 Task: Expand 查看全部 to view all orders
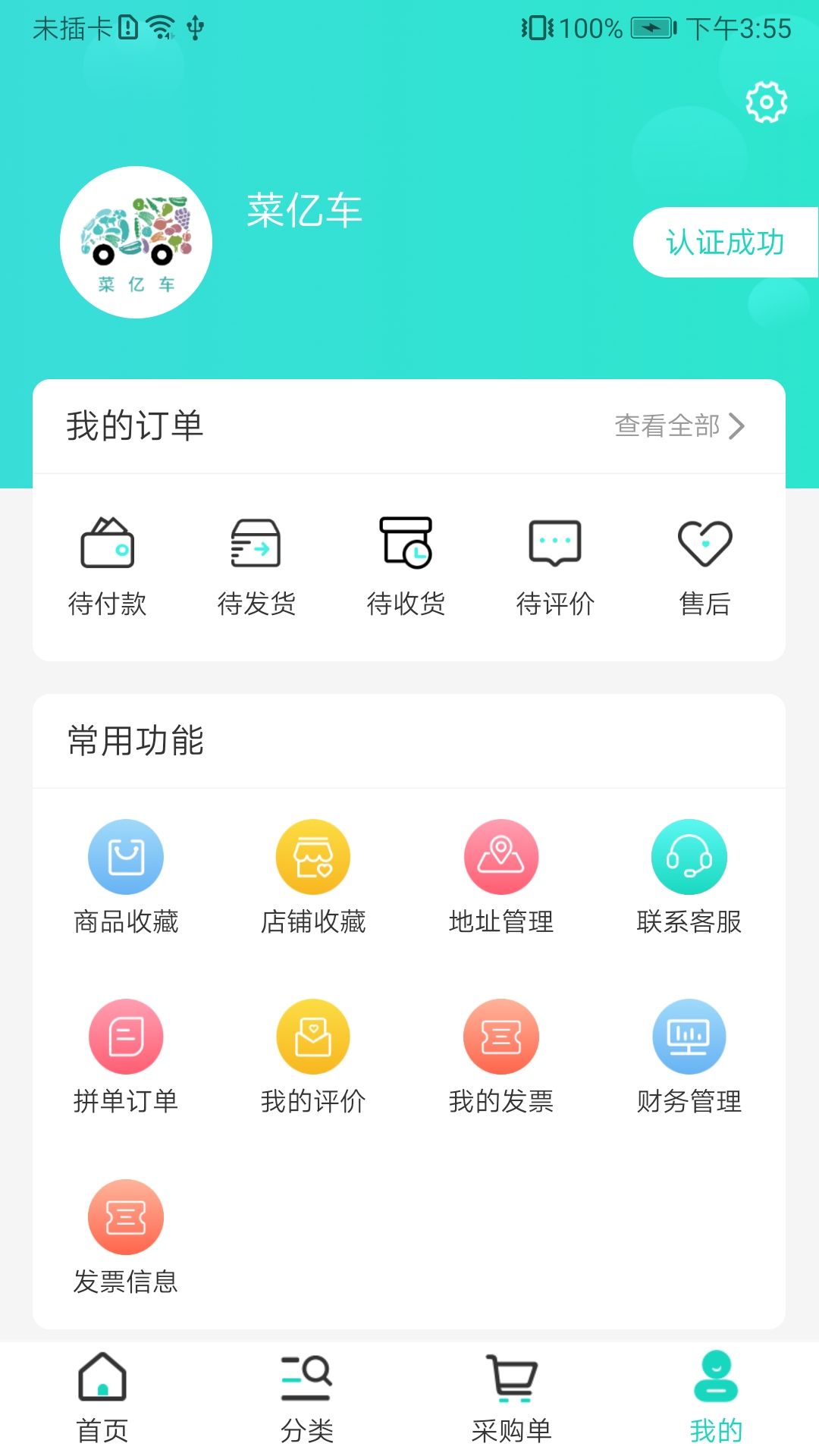[679, 427]
